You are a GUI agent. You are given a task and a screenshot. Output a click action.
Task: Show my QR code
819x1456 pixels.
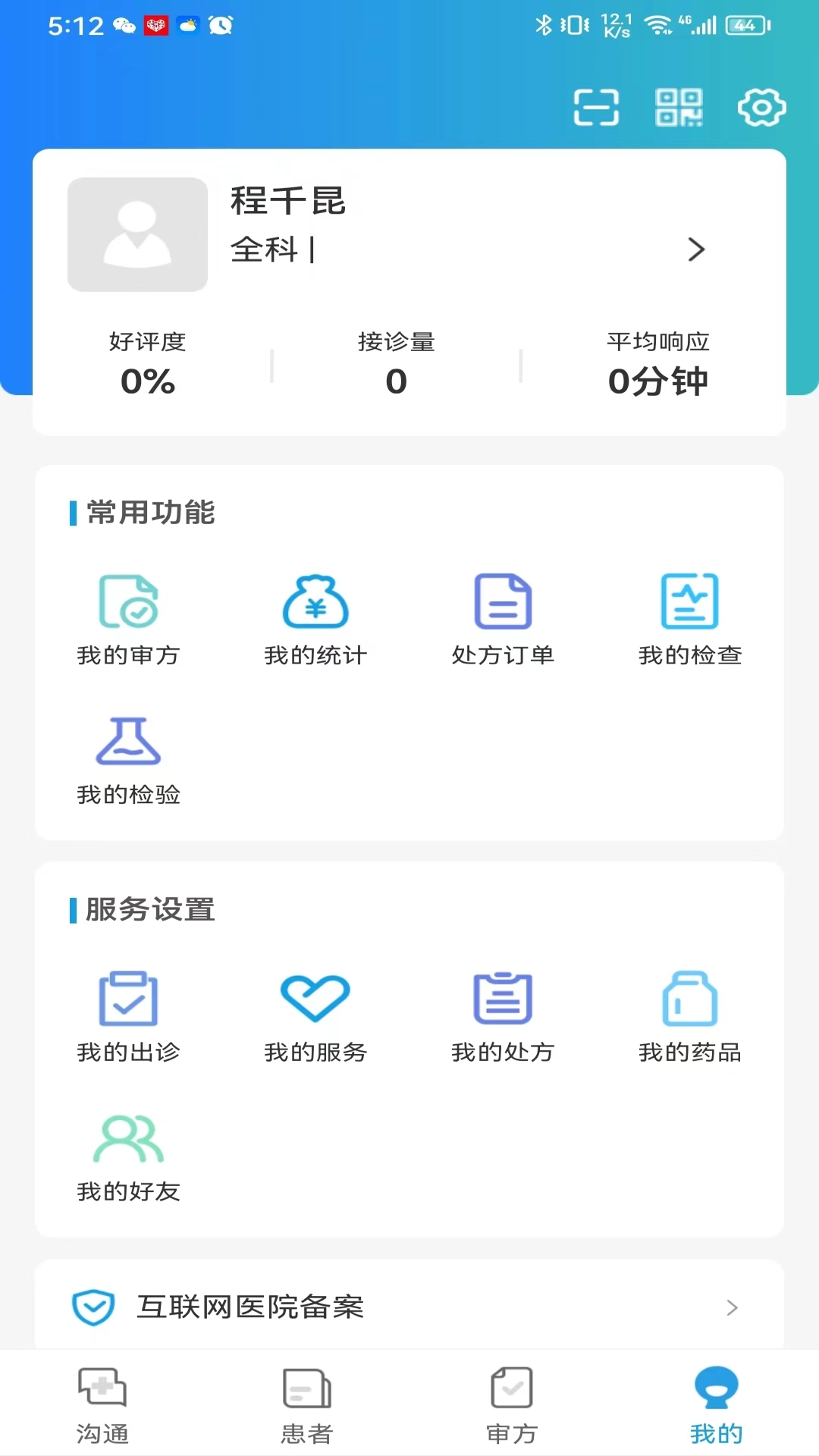[x=679, y=107]
